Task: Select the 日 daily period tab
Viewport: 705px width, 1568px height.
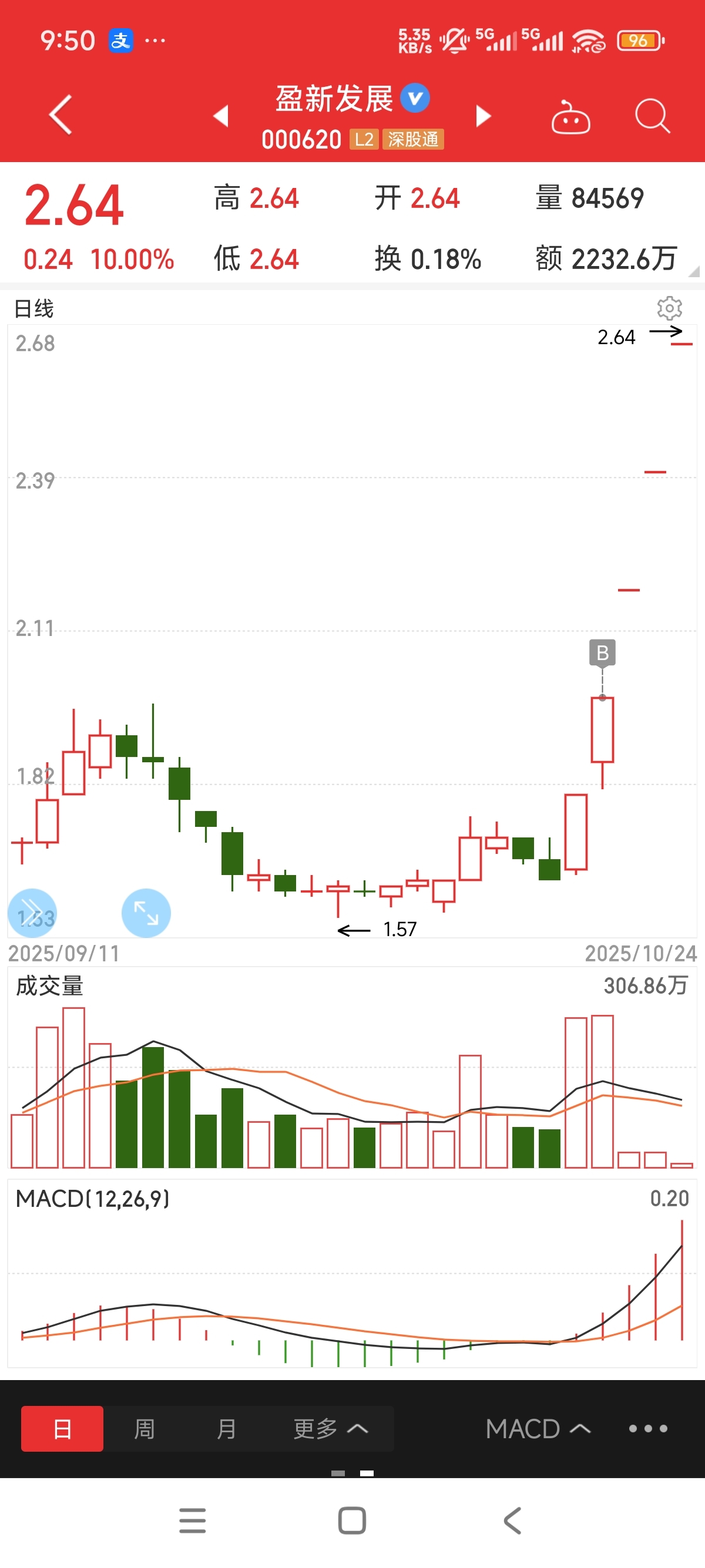Action: click(62, 1428)
